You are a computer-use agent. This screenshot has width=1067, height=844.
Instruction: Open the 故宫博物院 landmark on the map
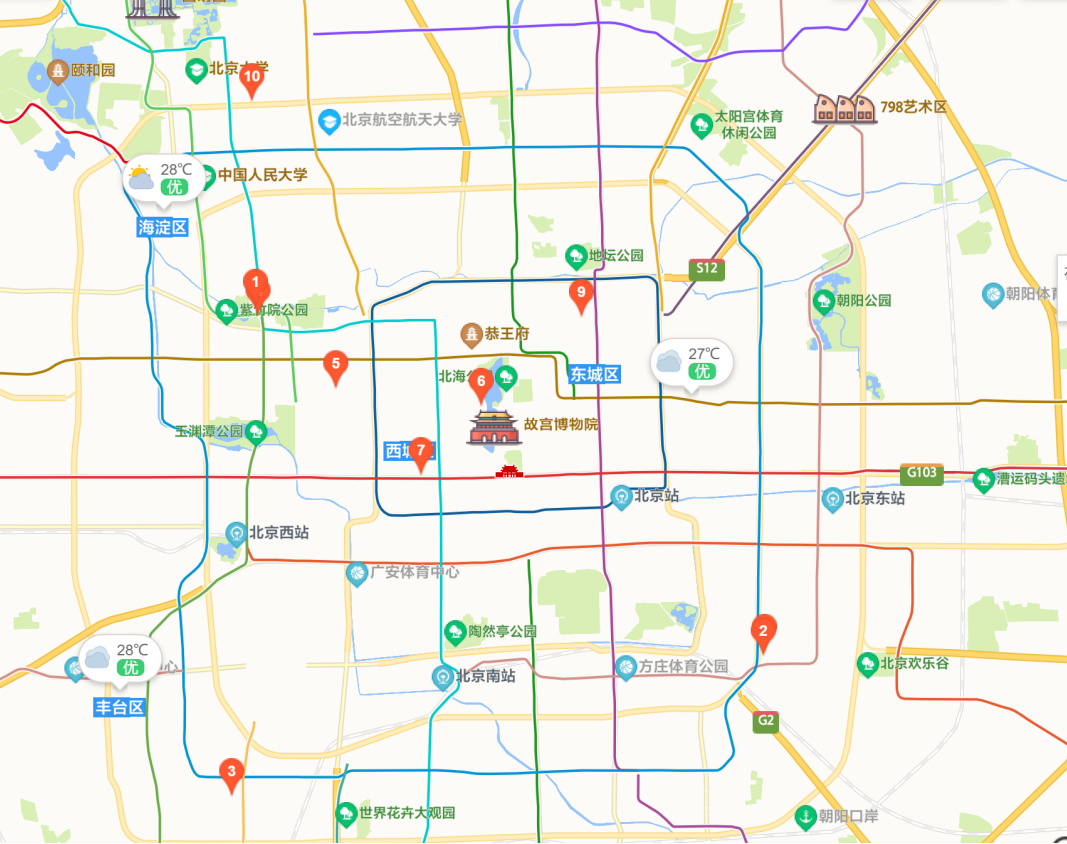494,426
